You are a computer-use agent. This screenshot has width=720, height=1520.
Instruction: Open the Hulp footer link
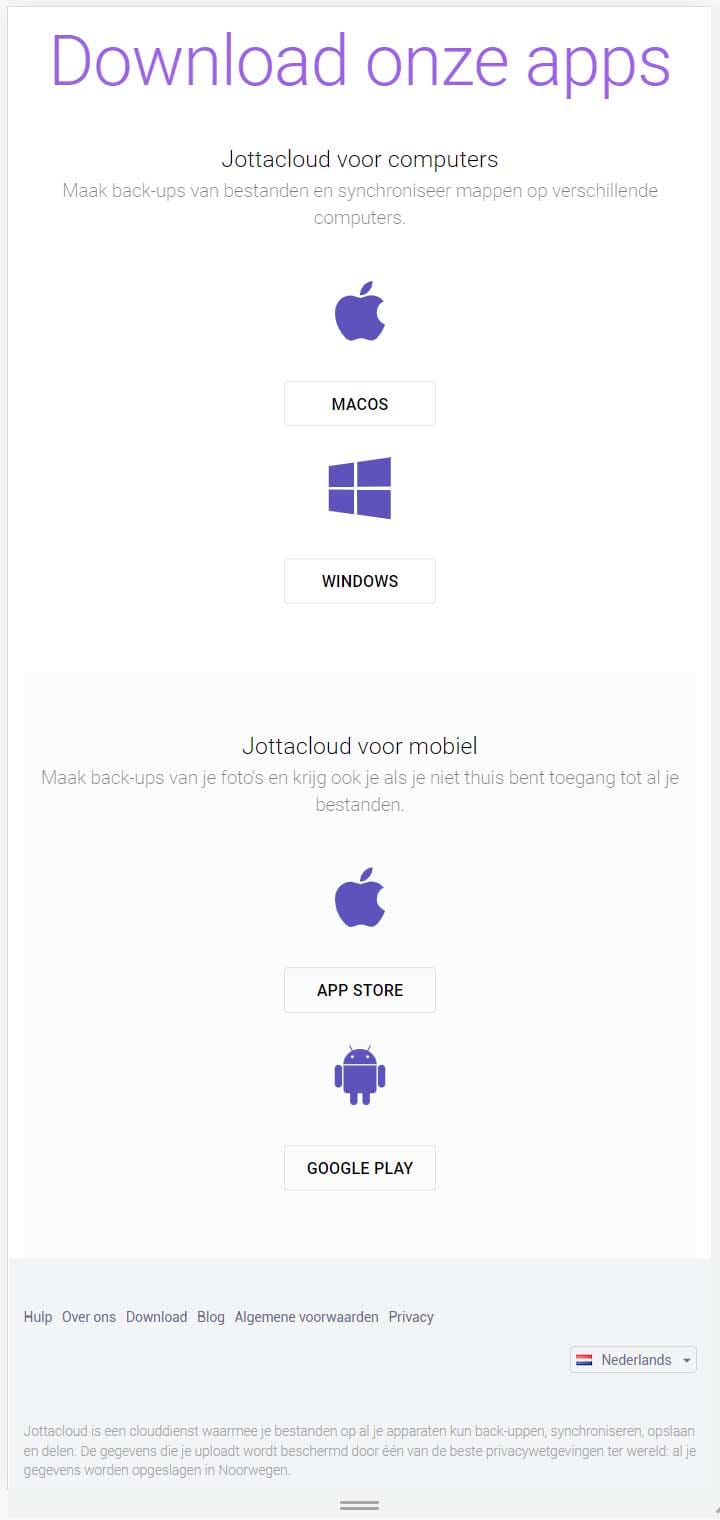pyautogui.click(x=38, y=1317)
